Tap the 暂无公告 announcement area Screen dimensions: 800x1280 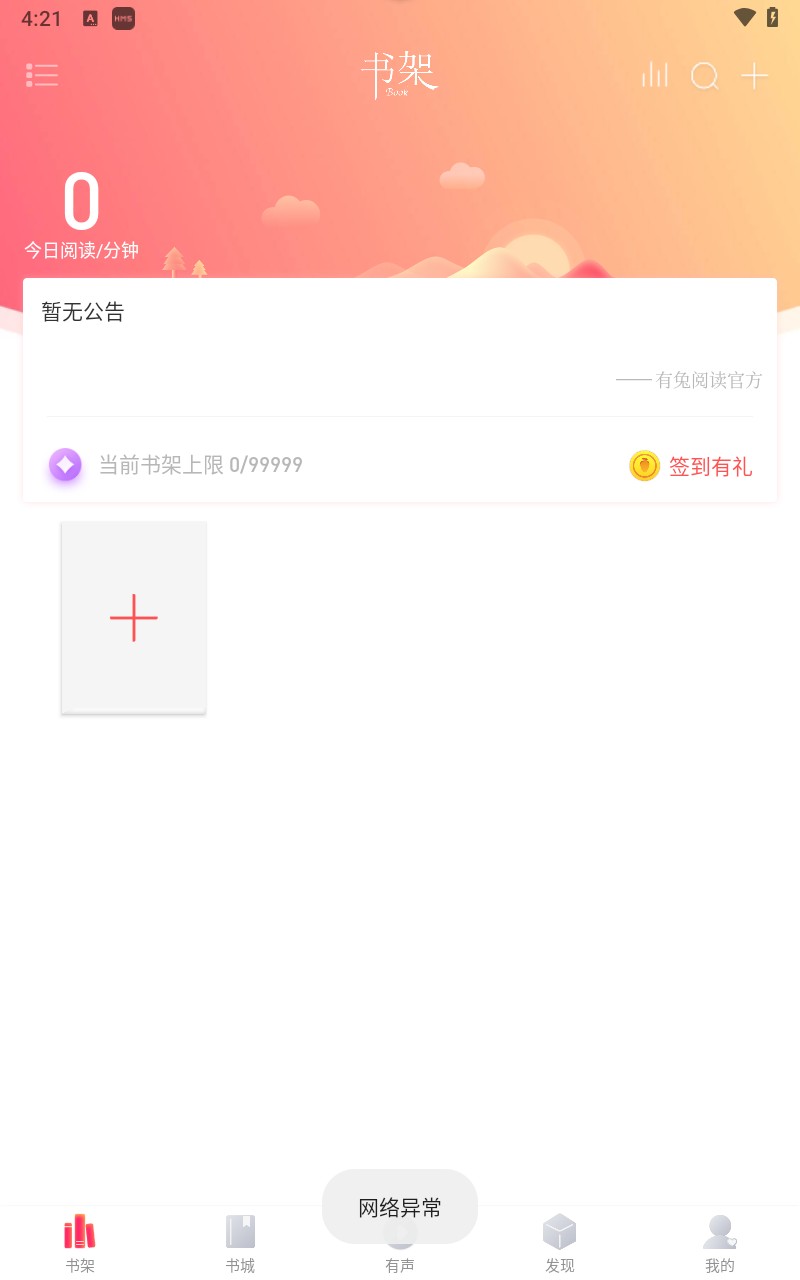pyautogui.click(x=83, y=312)
